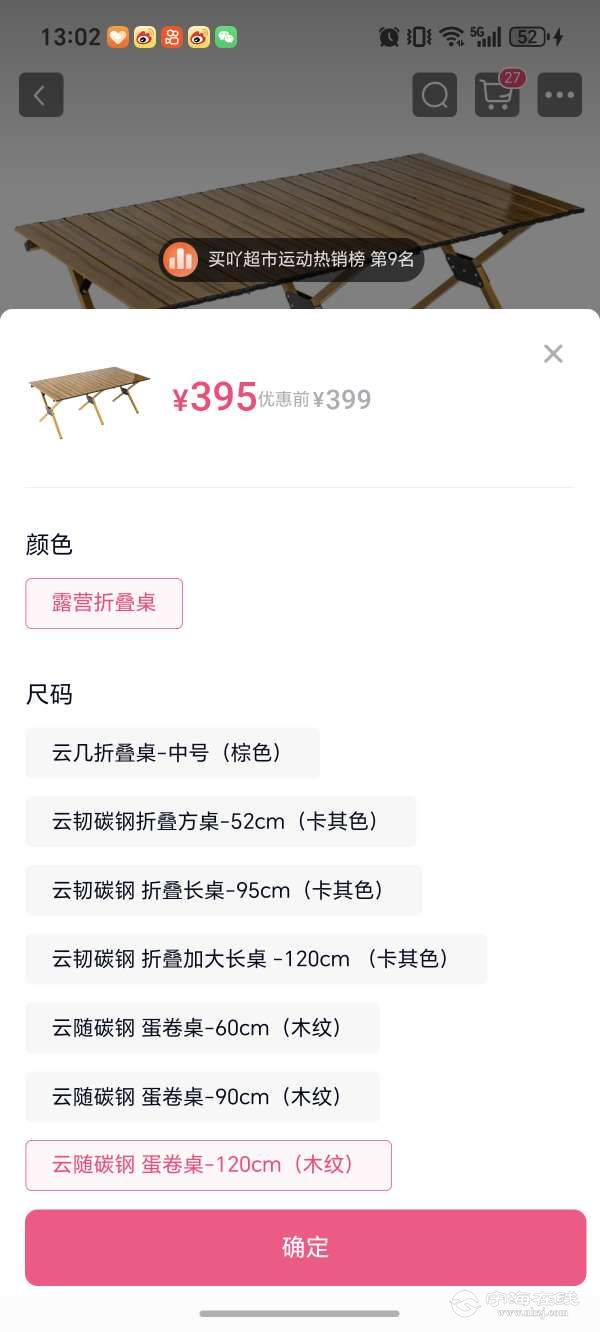This screenshot has height=1332, width=600.
Task: Choose 云几折叠桌-中号（棕色）
Action: pos(172,753)
